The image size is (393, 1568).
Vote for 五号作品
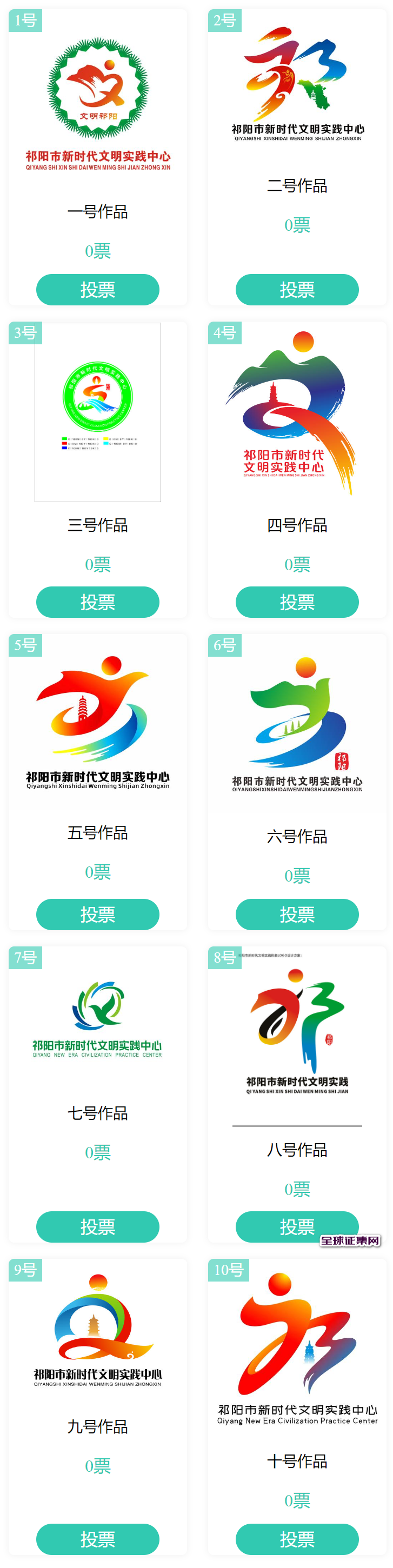97,914
